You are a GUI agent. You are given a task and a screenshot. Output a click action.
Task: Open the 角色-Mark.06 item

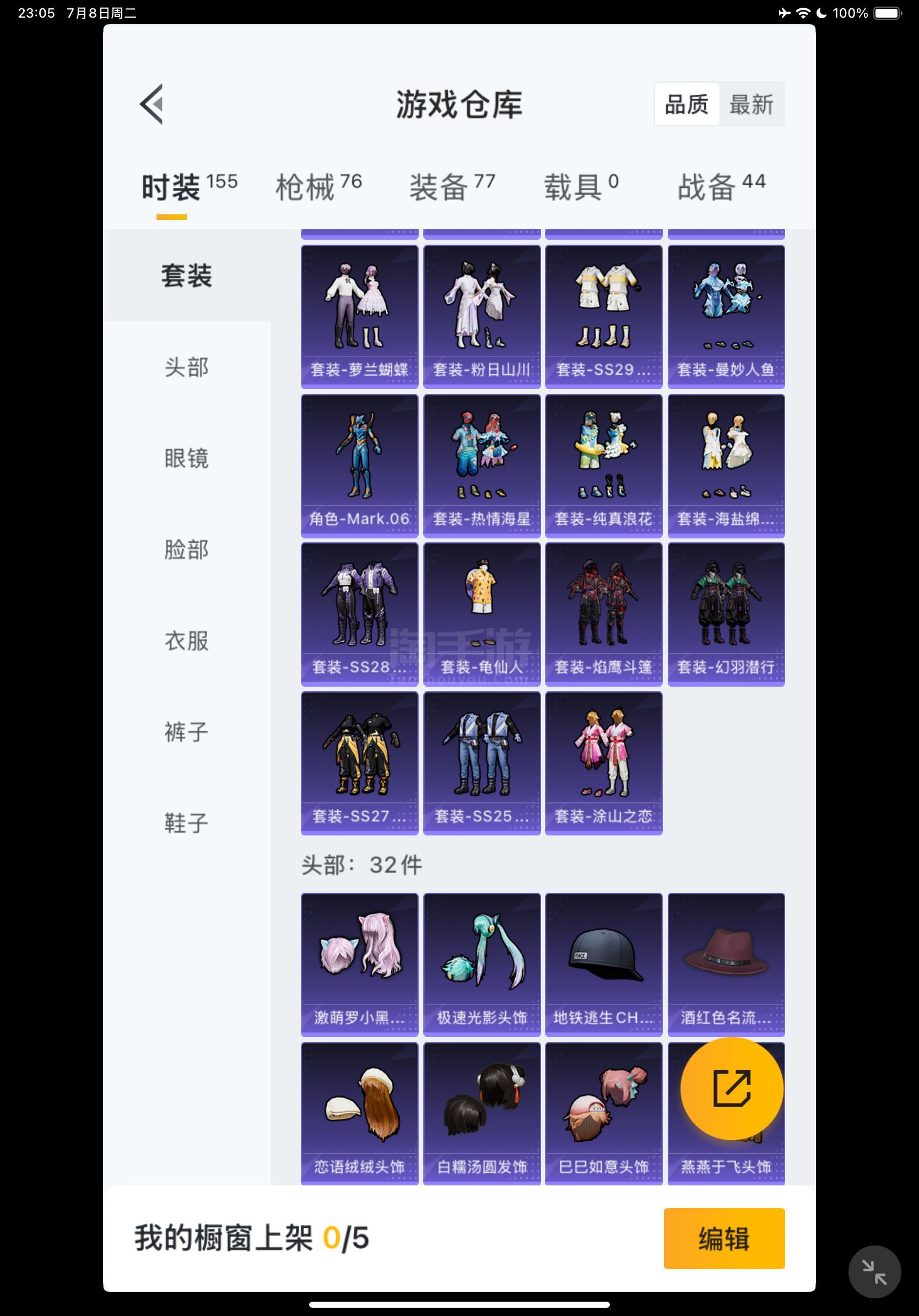359,466
